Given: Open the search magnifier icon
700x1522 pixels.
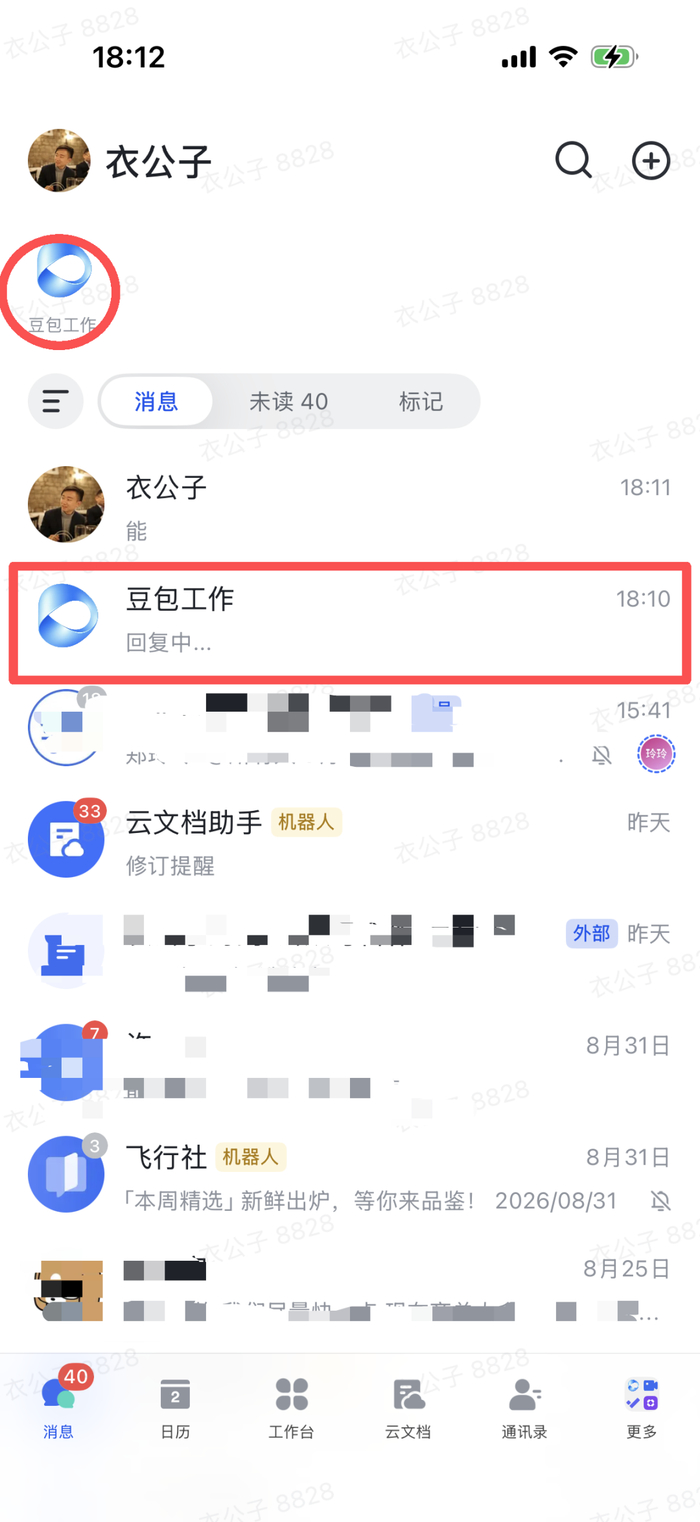Looking at the screenshot, I should pyautogui.click(x=573, y=160).
